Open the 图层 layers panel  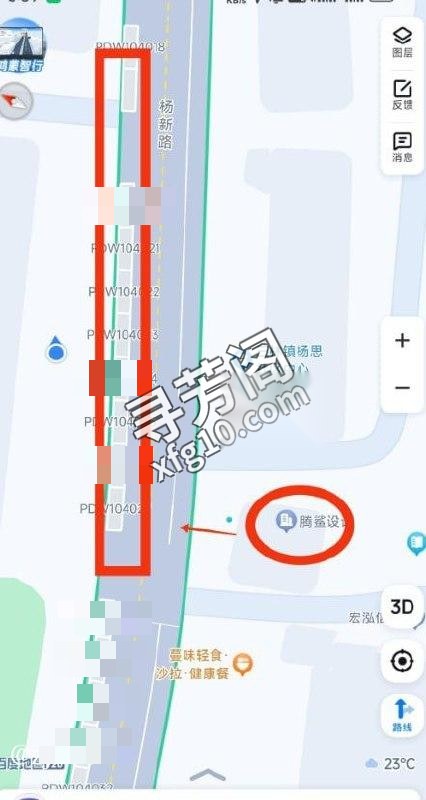402,42
